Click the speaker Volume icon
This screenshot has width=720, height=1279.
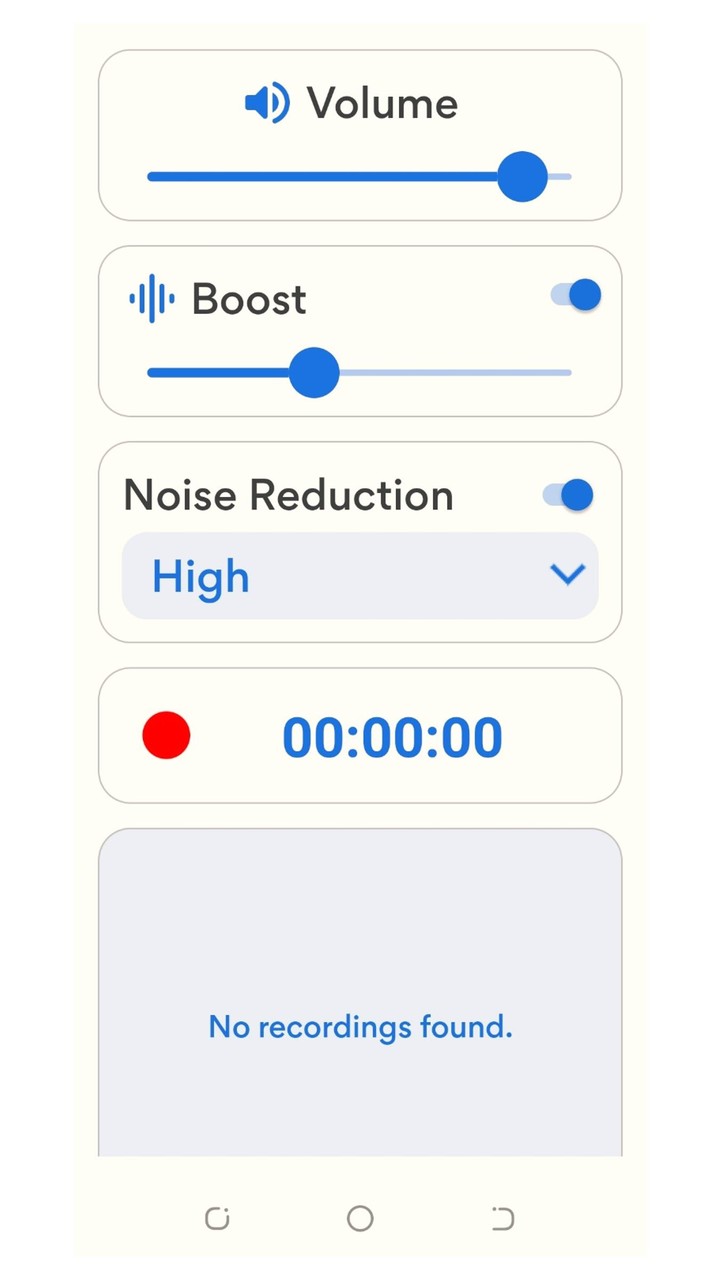(265, 101)
